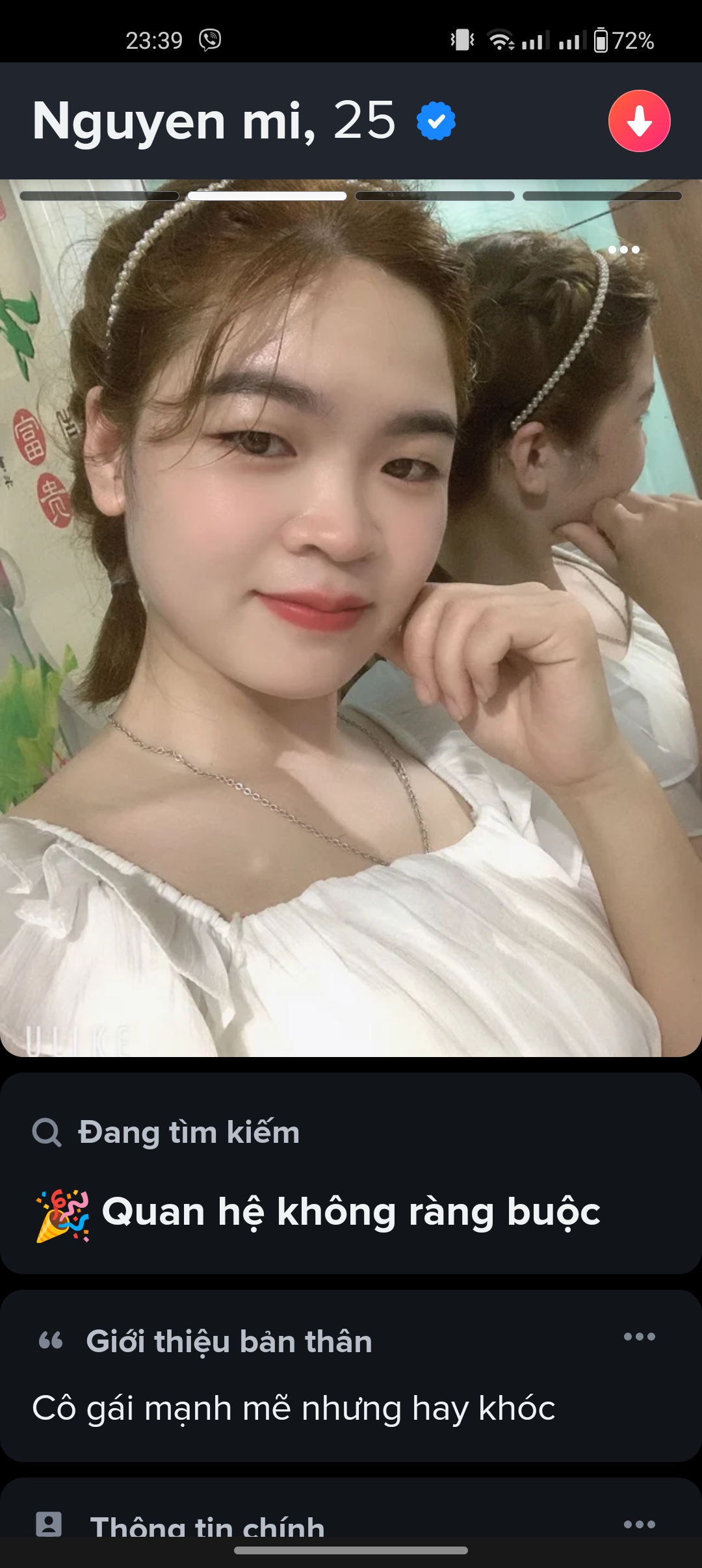
Task: Tap the second photo progress segment
Action: [x=268, y=195]
